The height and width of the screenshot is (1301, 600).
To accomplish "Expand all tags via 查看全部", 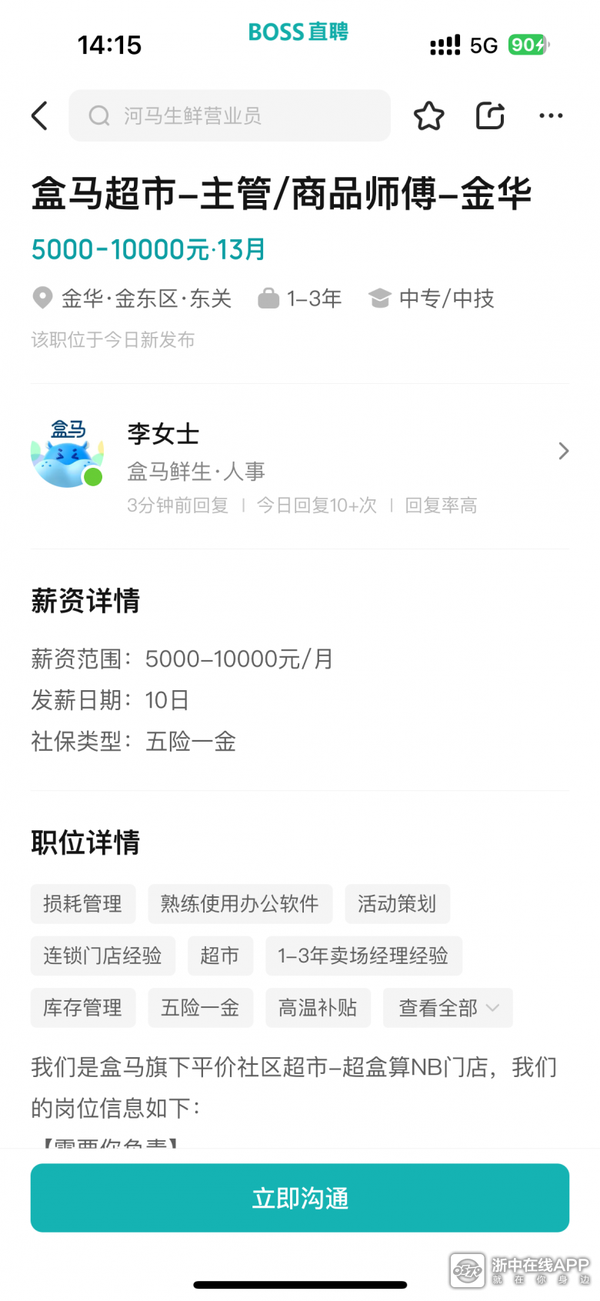I will 448,1008.
